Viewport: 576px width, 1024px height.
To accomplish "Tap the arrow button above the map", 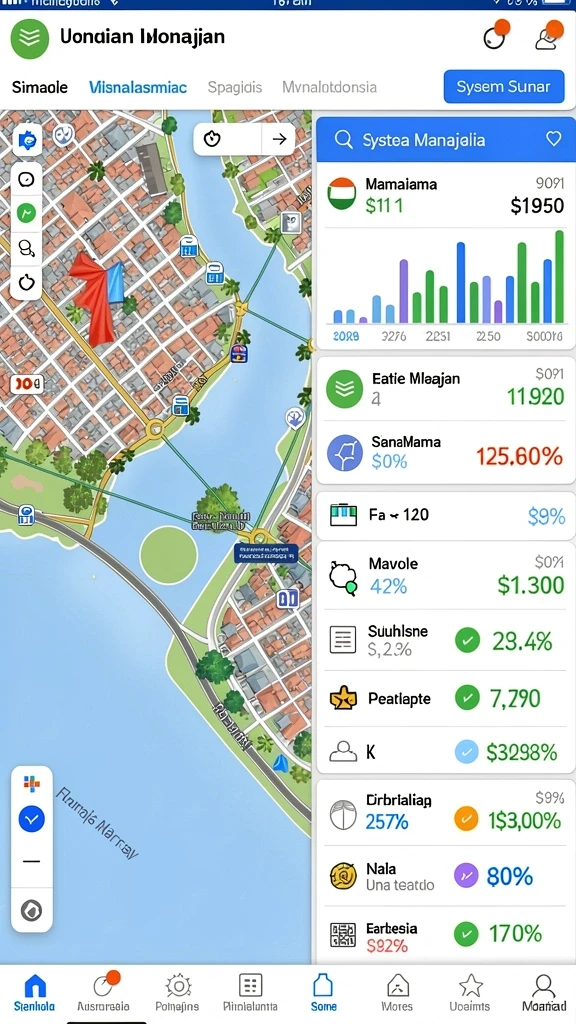I will click(279, 138).
